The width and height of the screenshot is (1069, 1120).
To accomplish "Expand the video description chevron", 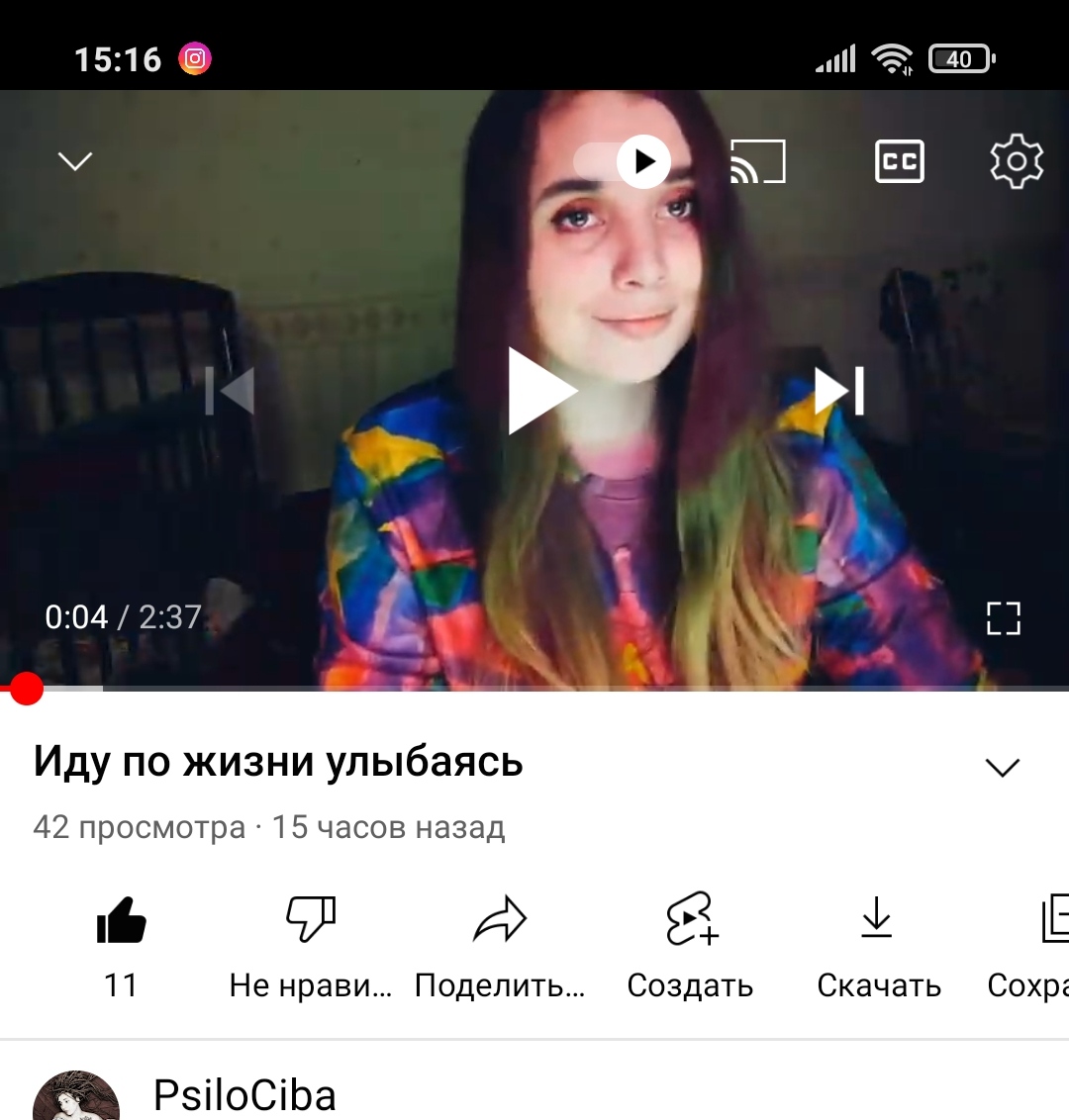I will click(x=1002, y=767).
